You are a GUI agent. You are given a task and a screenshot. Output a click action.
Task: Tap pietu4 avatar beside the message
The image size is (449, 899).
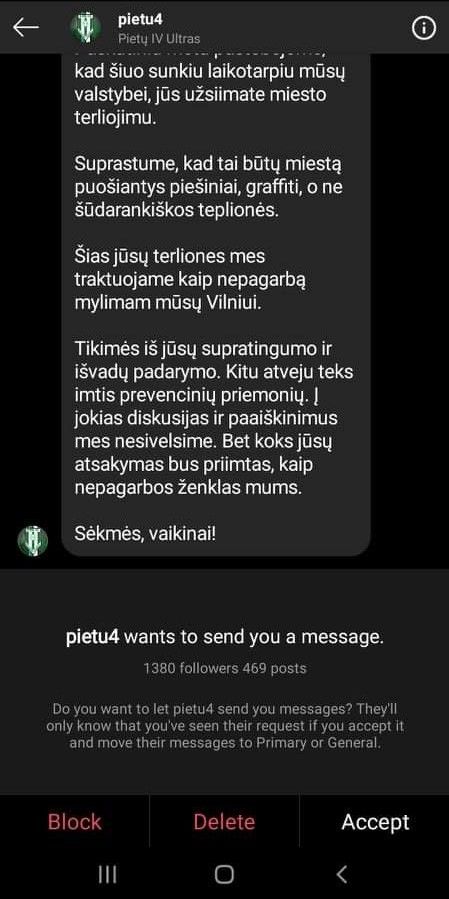pyautogui.click(x=33, y=540)
